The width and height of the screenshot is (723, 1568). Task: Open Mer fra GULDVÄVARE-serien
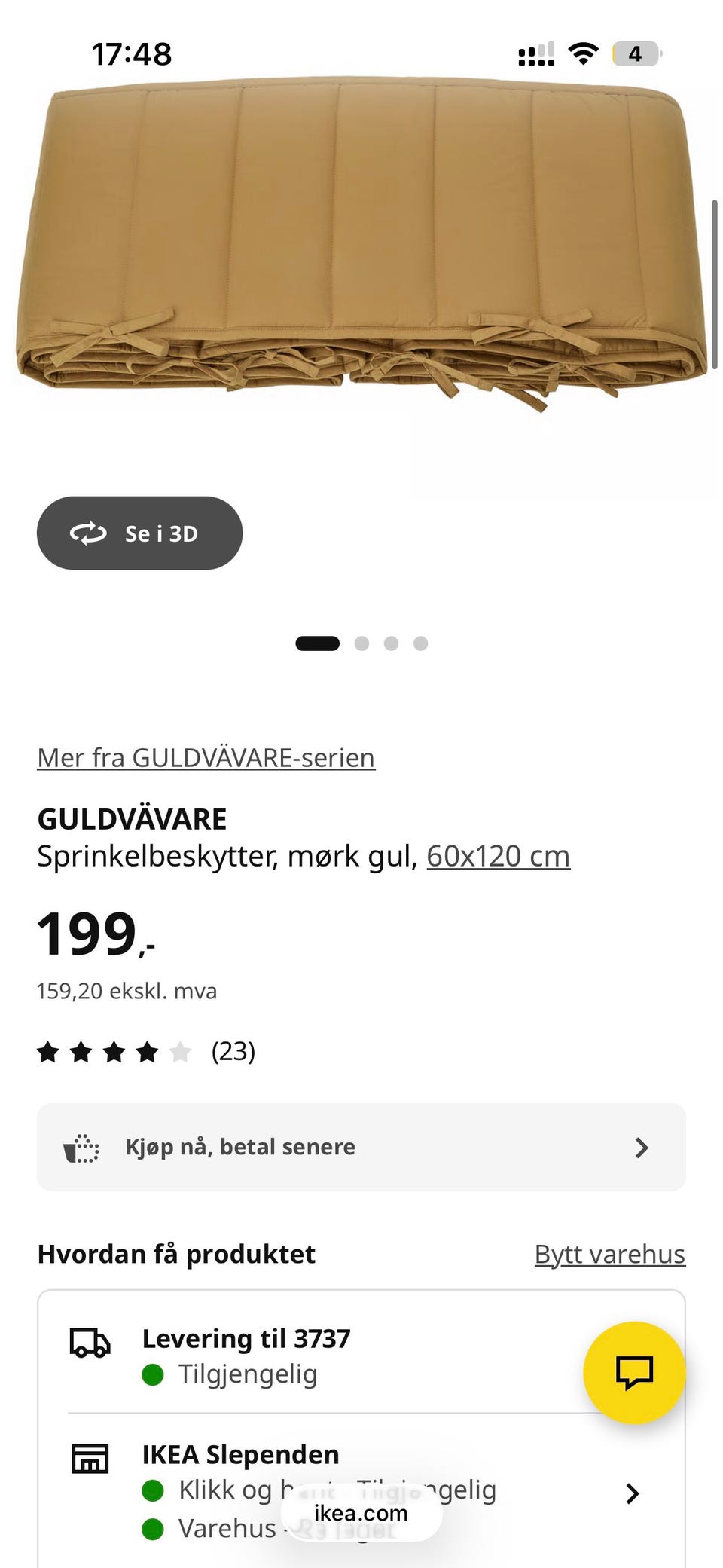[206, 757]
